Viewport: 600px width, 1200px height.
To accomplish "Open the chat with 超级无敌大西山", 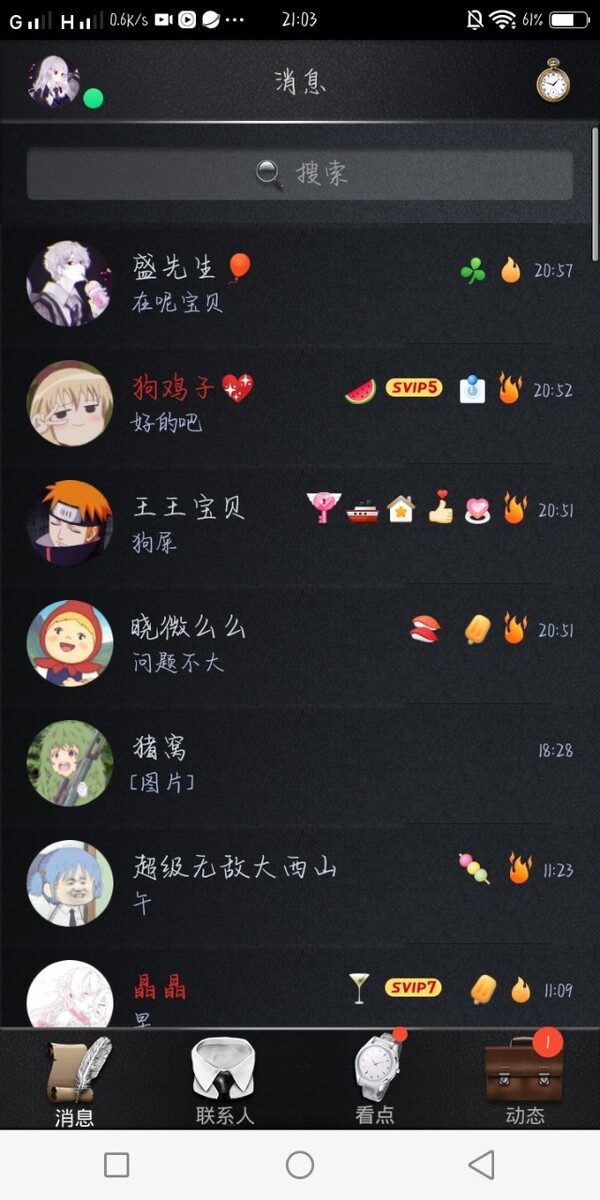I will (x=300, y=883).
